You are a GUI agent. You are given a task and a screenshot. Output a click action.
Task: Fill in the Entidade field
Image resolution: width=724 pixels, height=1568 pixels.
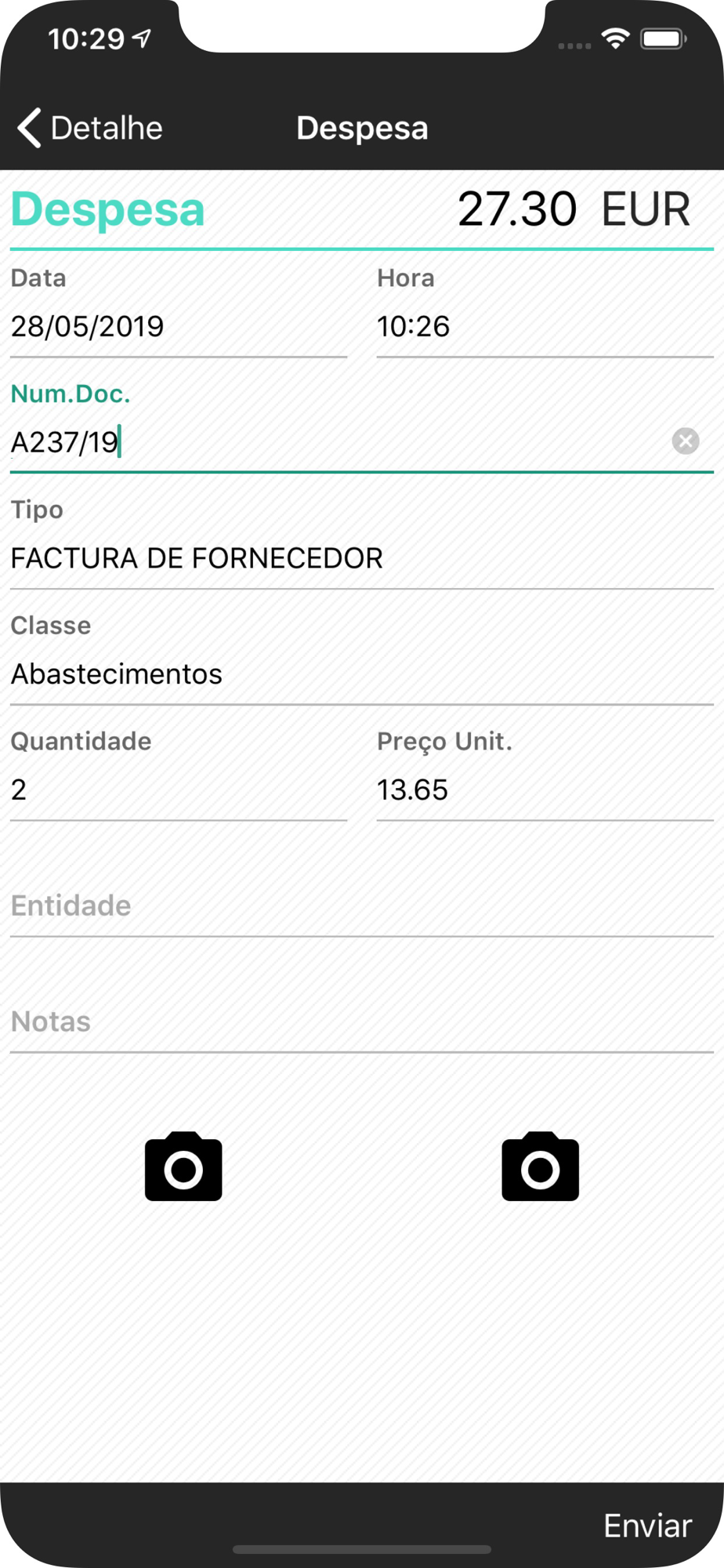(x=362, y=906)
